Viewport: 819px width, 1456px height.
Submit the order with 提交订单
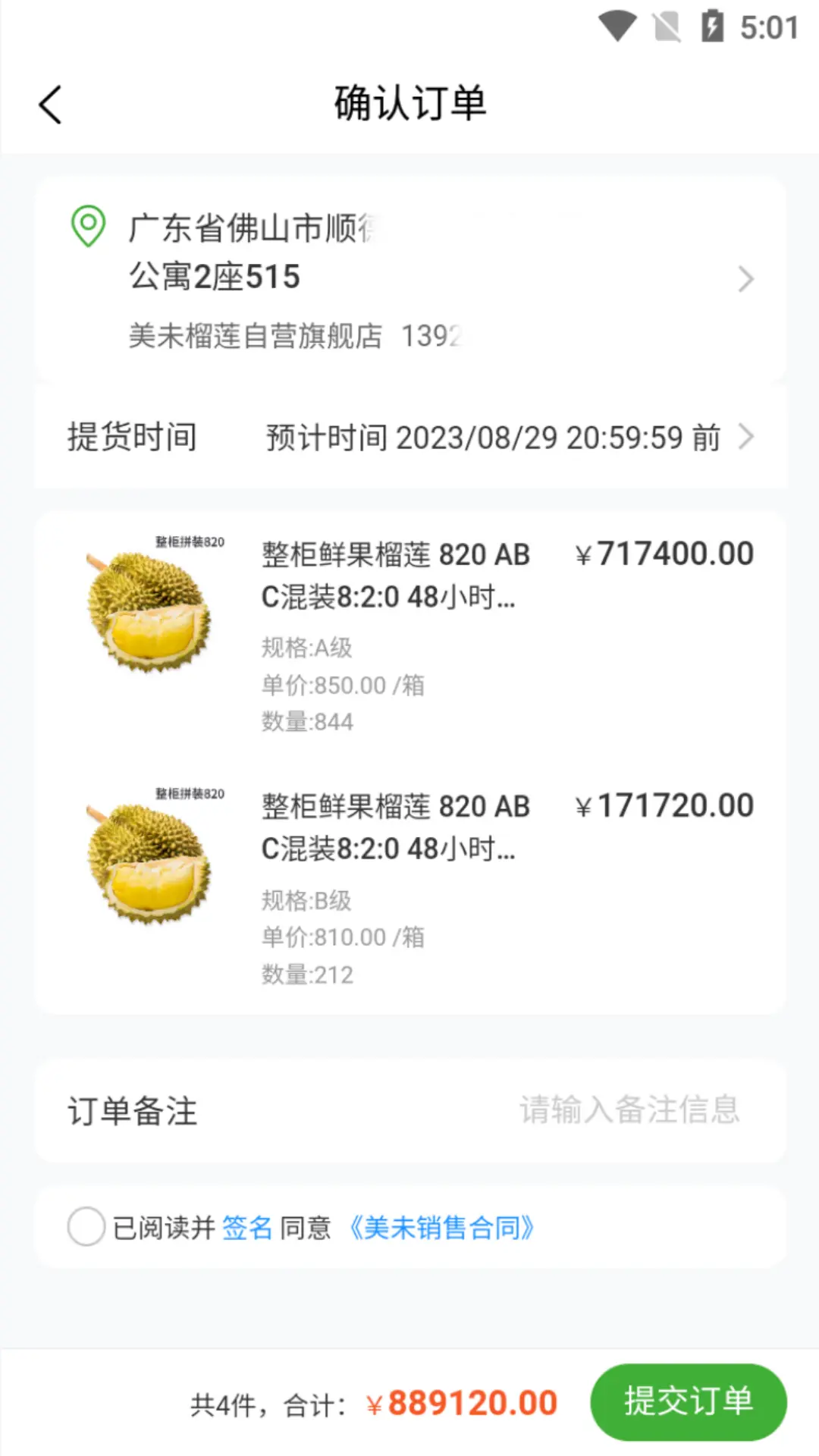point(688,1402)
